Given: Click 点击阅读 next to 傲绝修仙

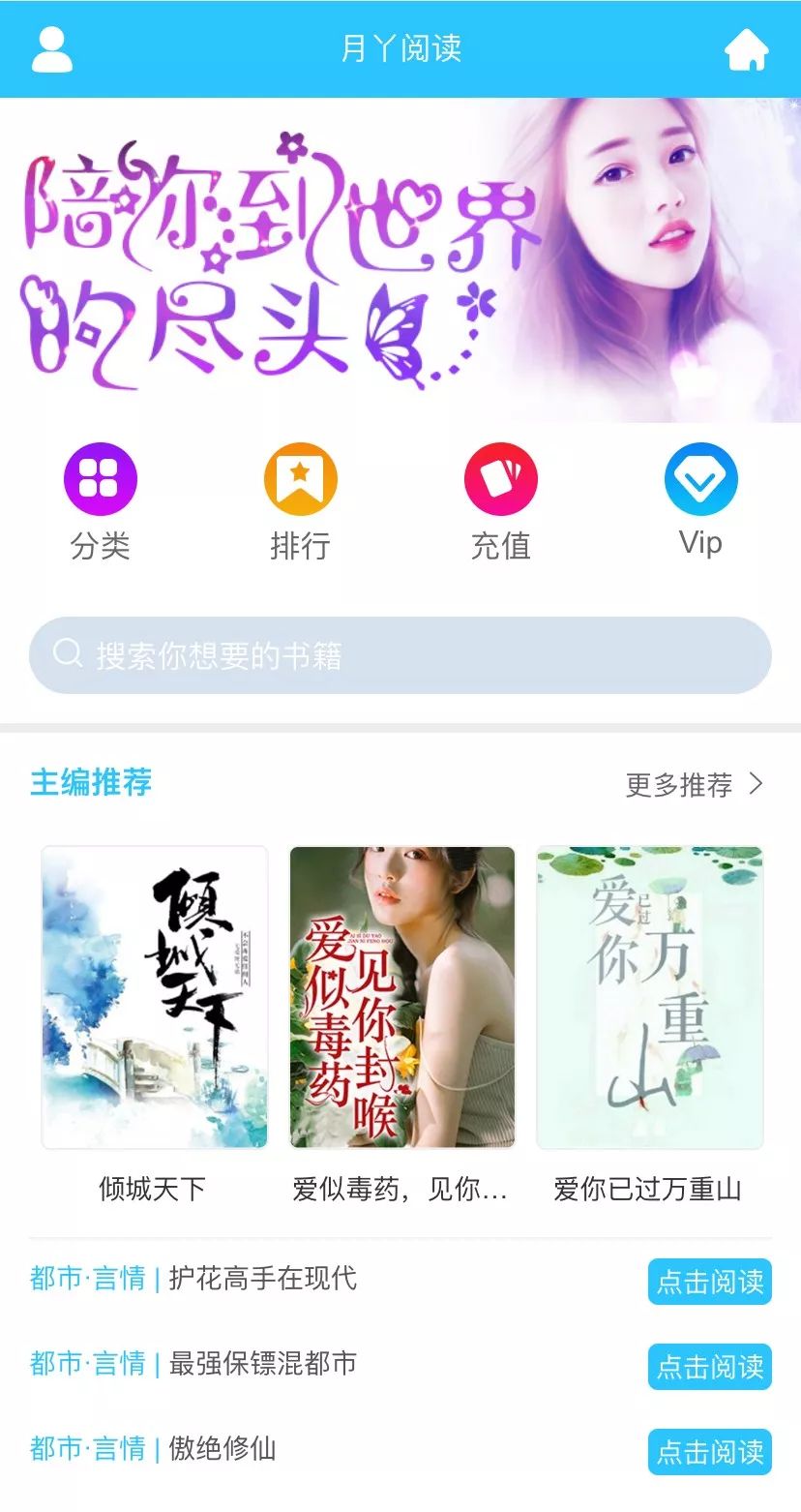Looking at the screenshot, I should tap(709, 1450).
